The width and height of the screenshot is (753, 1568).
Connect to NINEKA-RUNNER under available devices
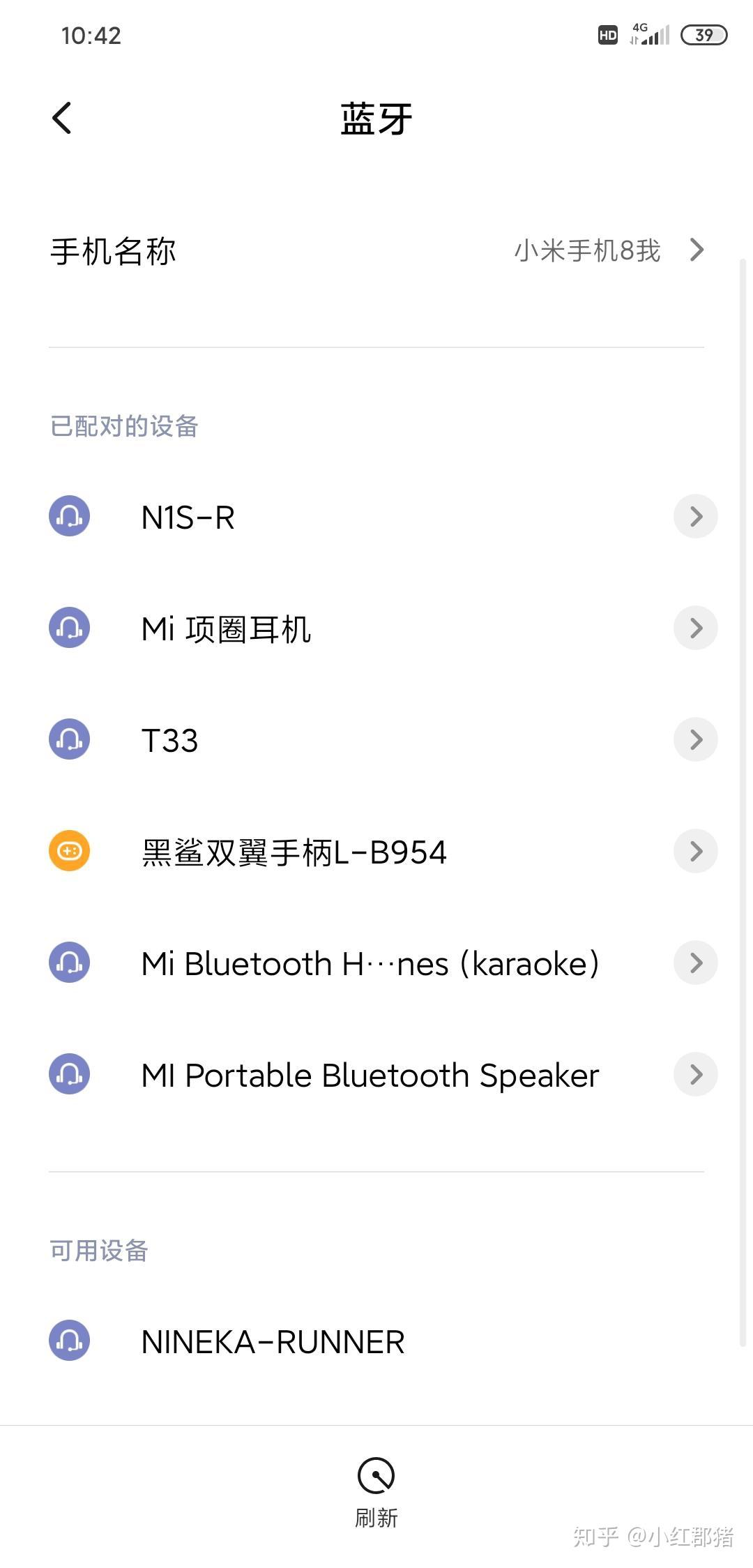[272, 1340]
